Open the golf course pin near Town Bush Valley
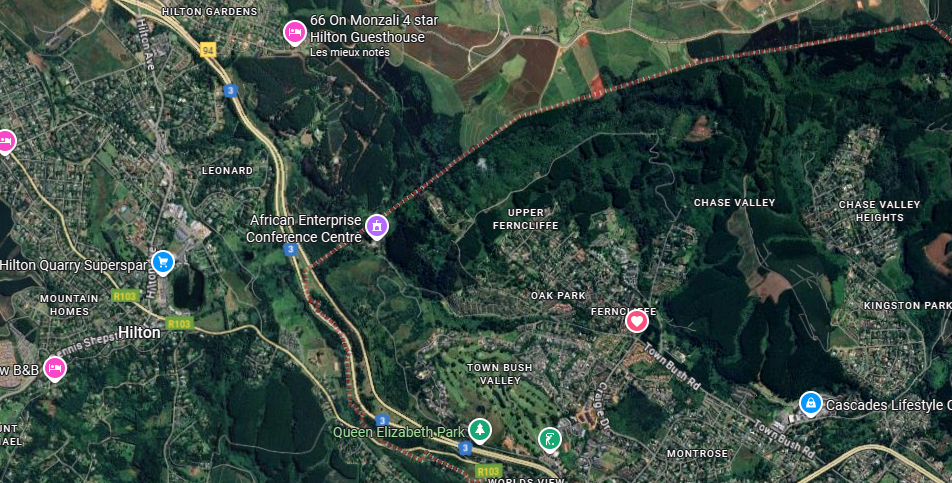 click(x=549, y=438)
